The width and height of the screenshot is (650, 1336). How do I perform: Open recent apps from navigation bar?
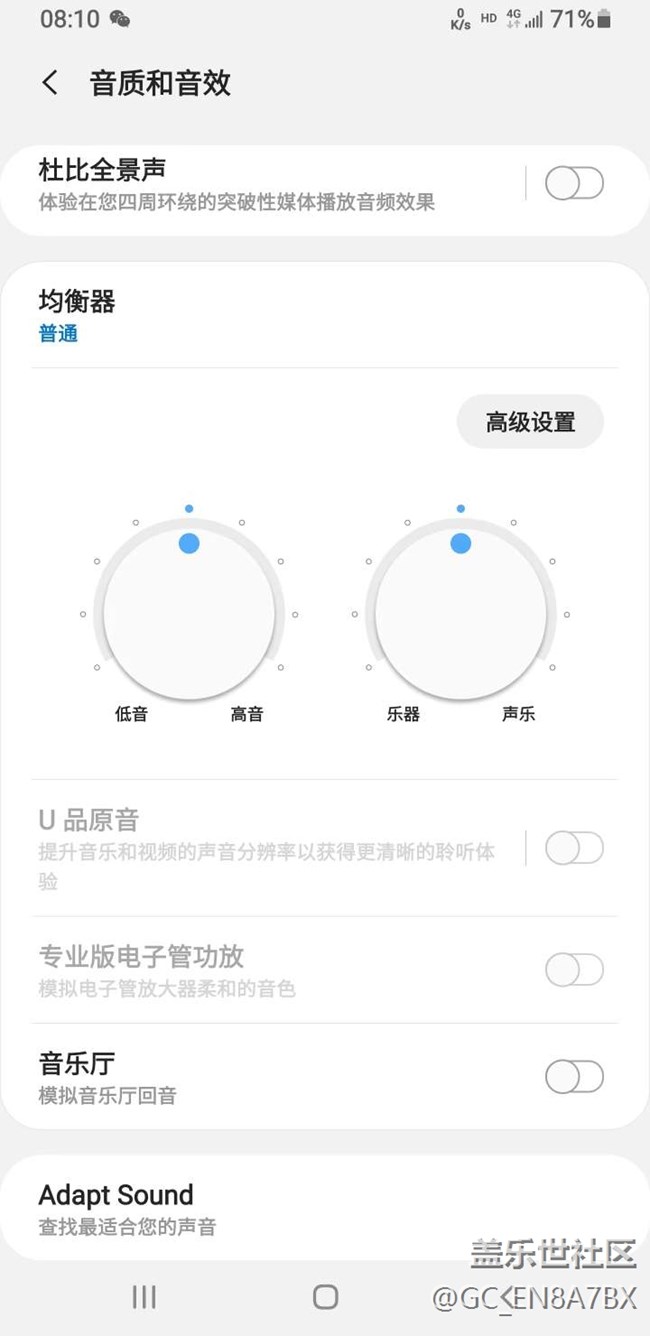pos(144,1297)
